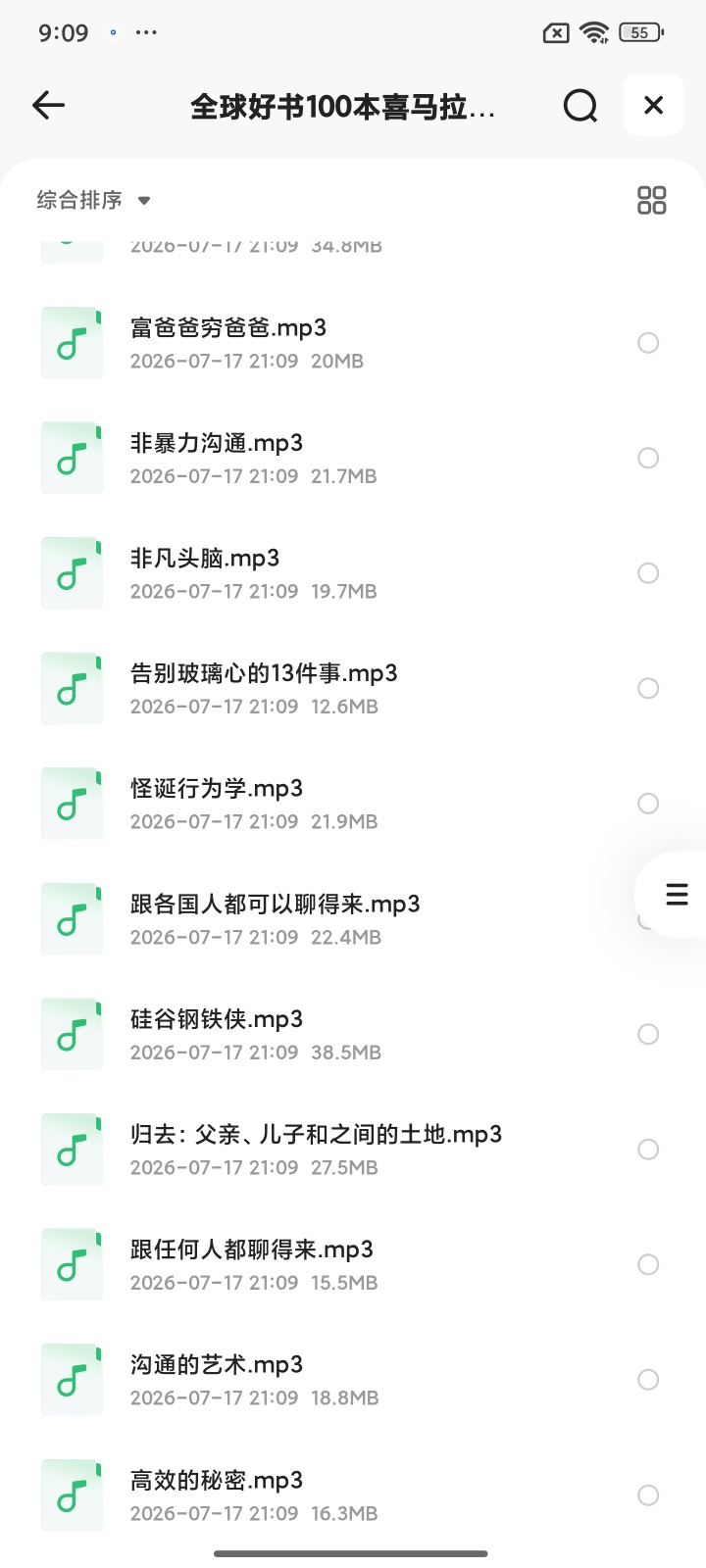Mark 高效的秘密.mp3 as selected

648,1494
